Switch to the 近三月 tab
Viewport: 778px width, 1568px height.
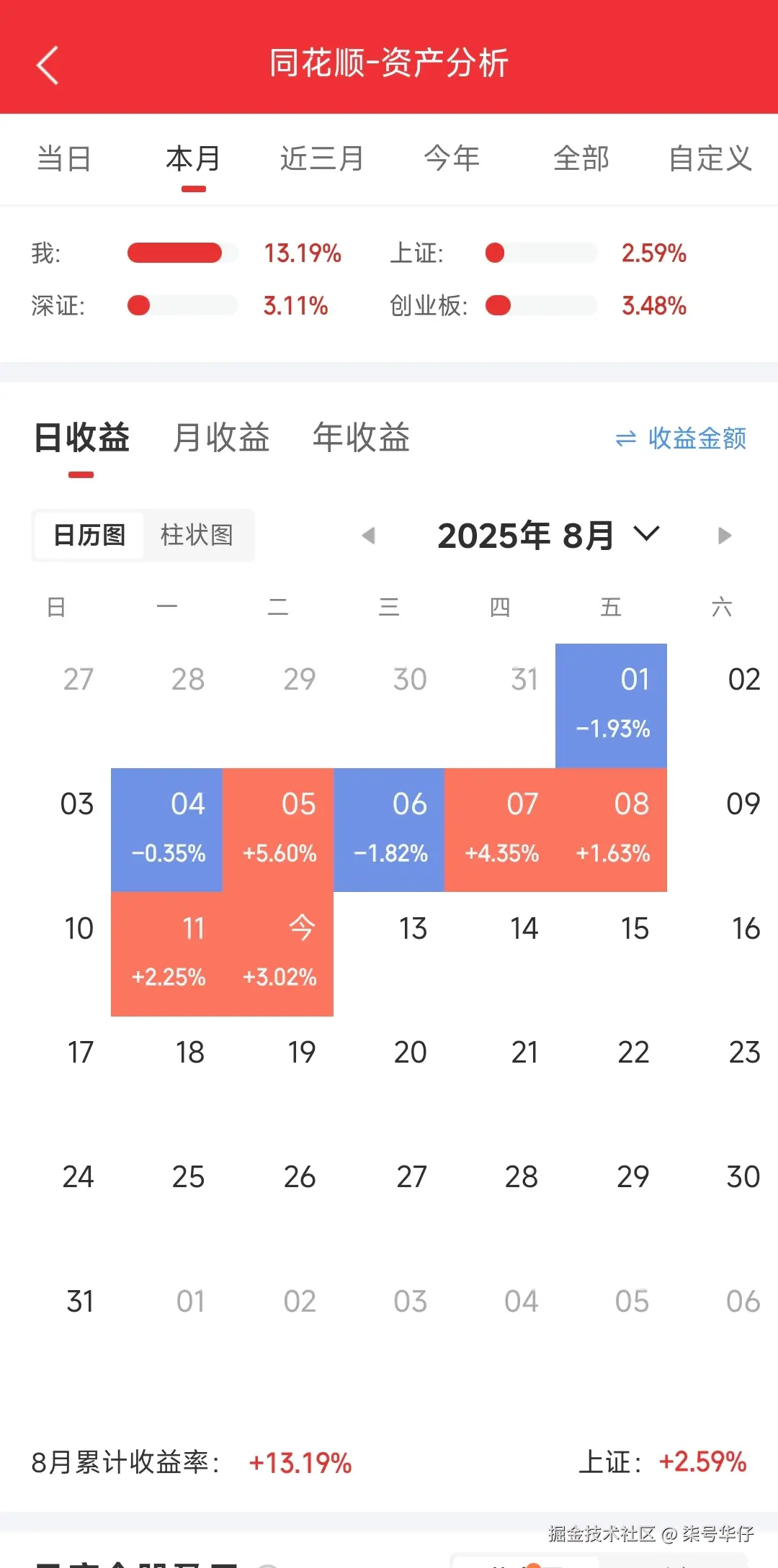pyautogui.click(x=322, y=158)
